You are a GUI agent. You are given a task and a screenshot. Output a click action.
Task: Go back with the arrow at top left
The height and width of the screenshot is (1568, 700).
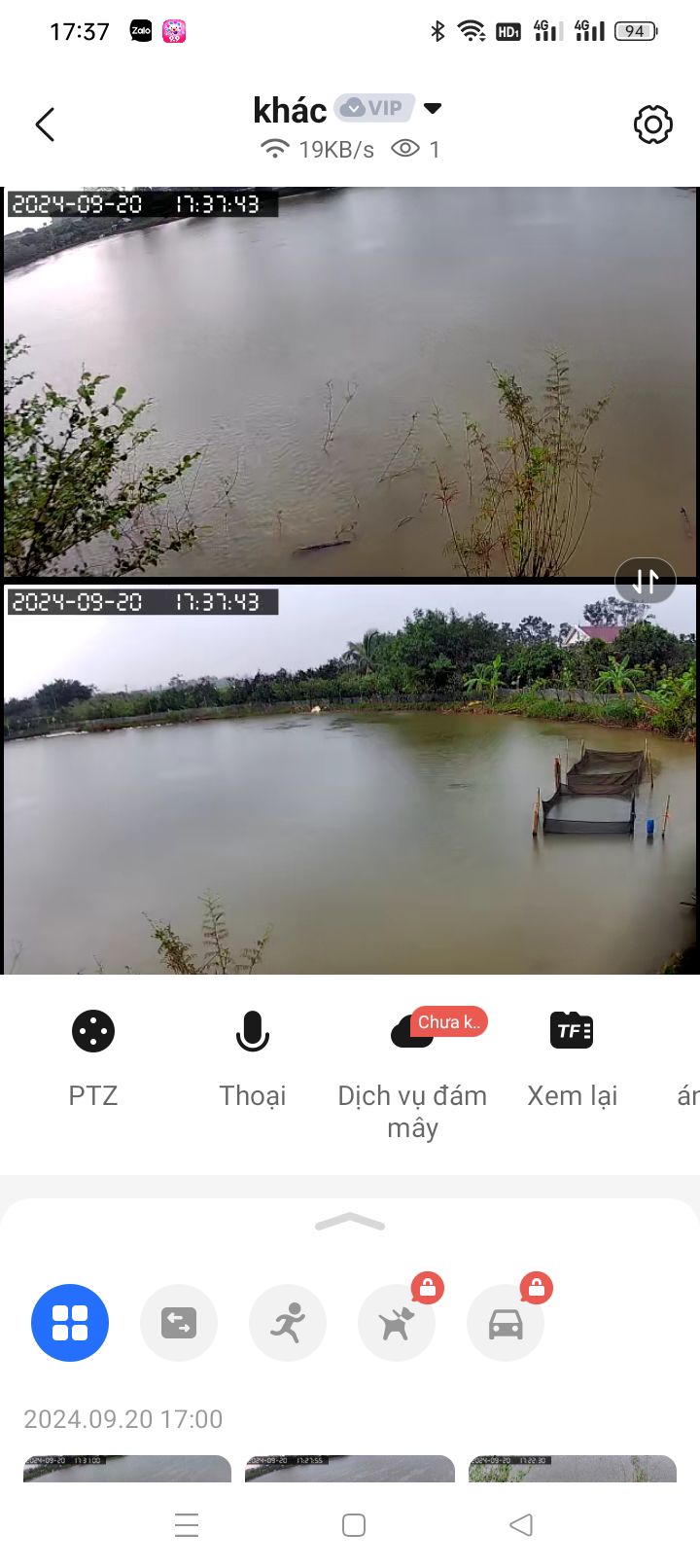click(44, 125)
